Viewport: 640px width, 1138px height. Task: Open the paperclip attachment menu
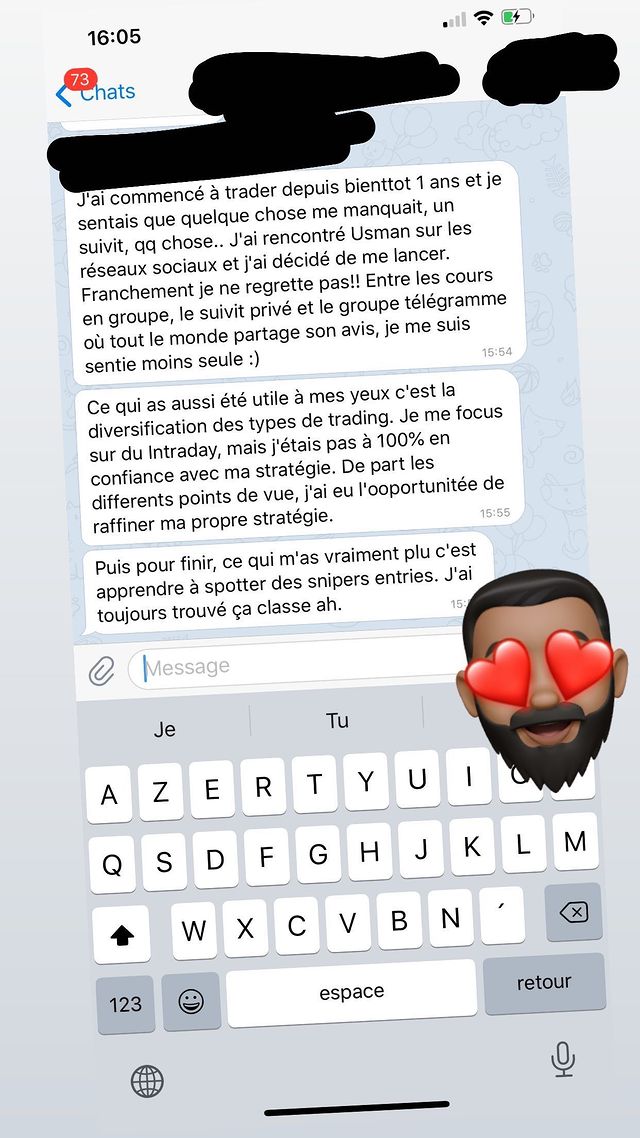click(102, 671)
